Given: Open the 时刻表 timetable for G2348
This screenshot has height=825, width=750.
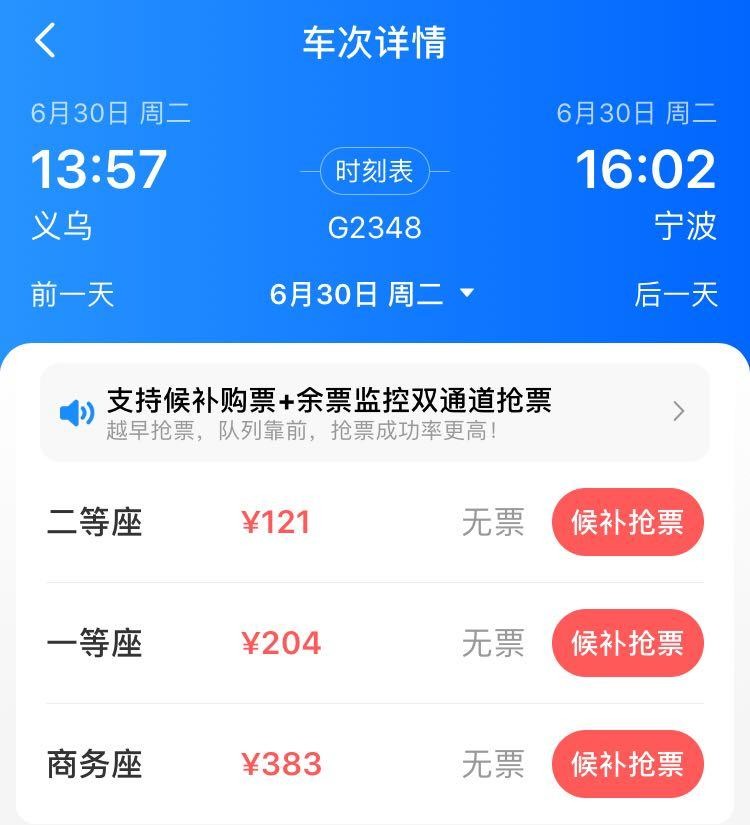Looking at the screenshot, I should pyautogui.click(x=375, y=172).
